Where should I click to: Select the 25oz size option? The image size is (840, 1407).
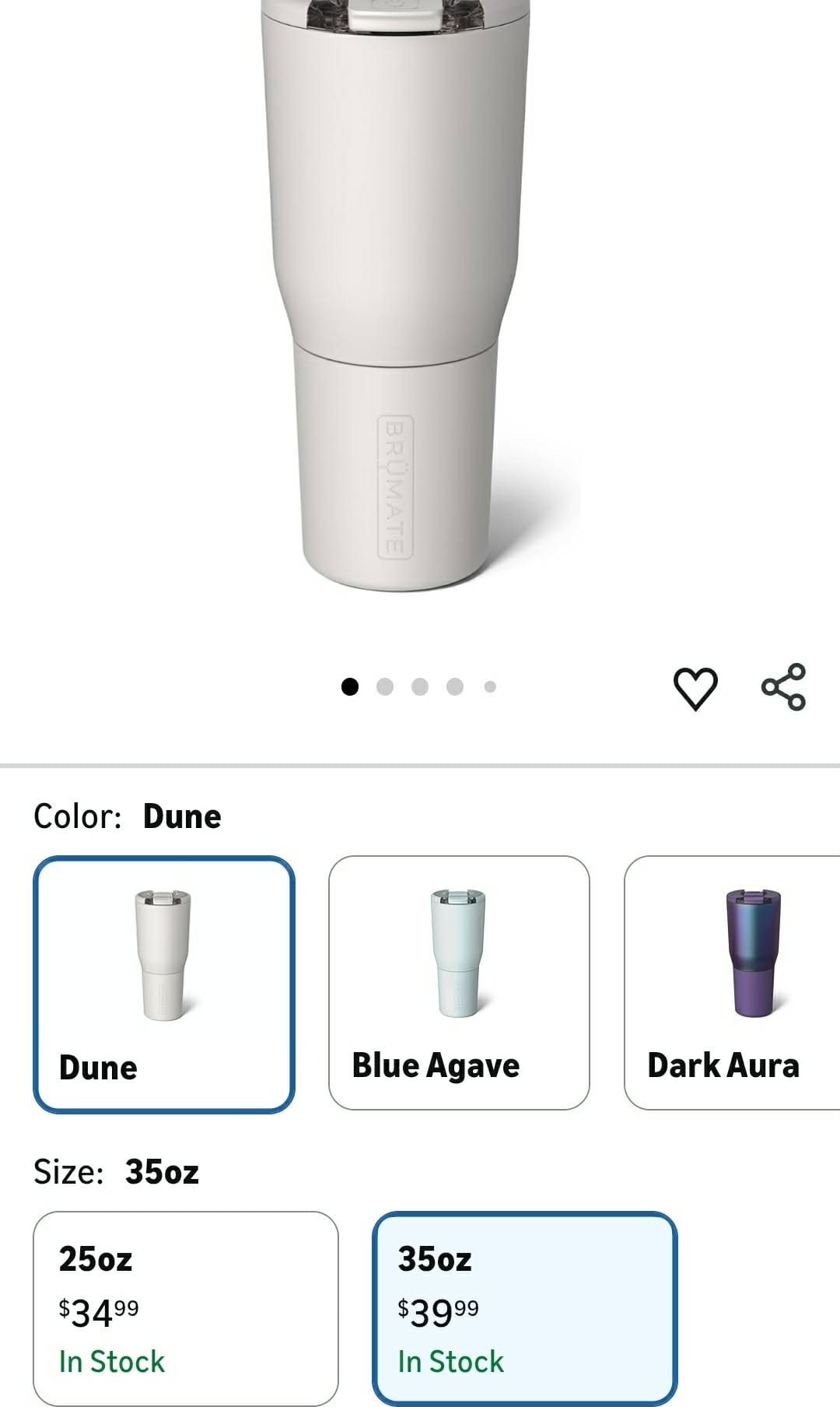coord(185,1307)
